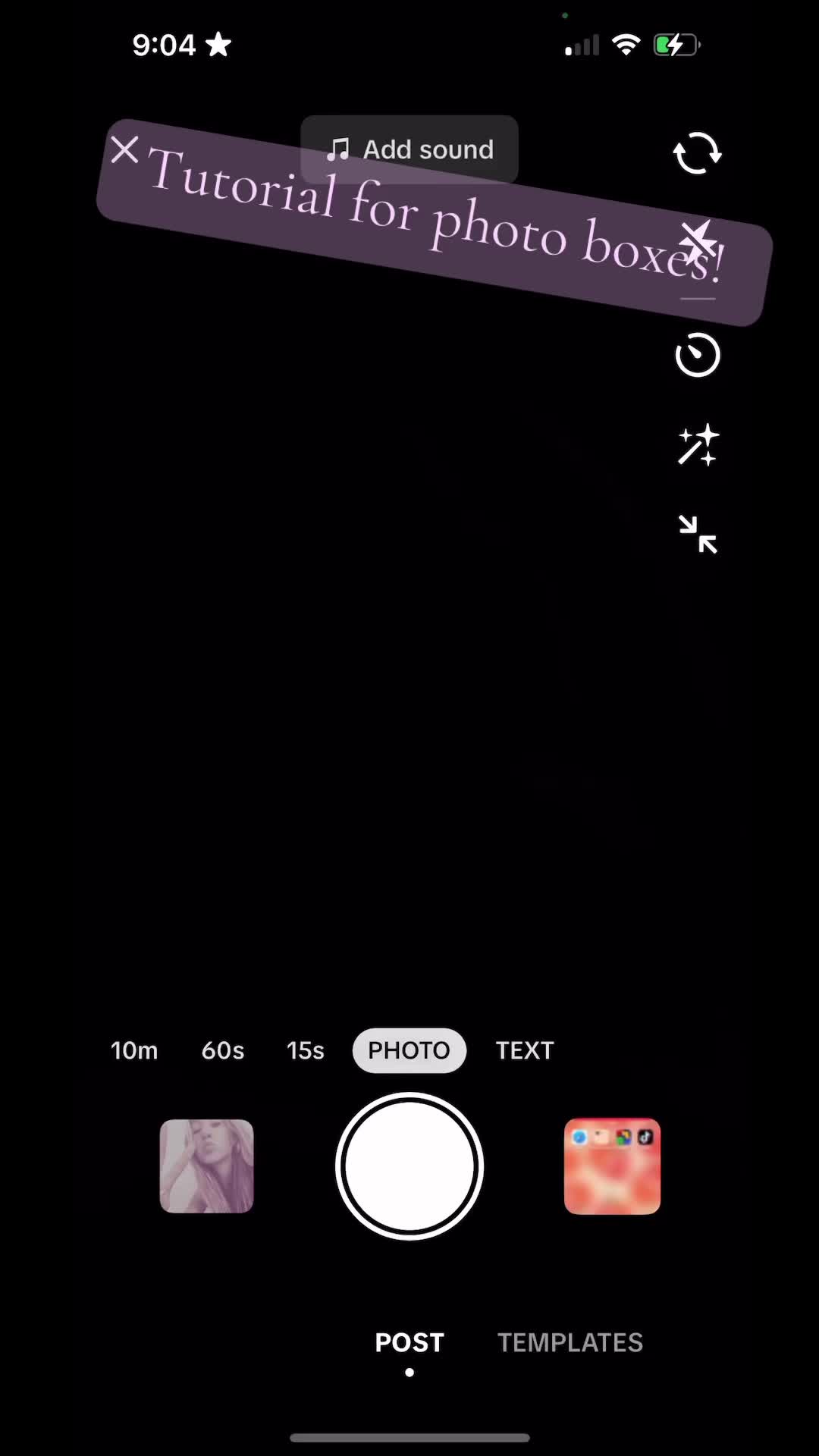Screen dimensions: 819x1456
Task: Close the camera screen
Action: [124, 150]
